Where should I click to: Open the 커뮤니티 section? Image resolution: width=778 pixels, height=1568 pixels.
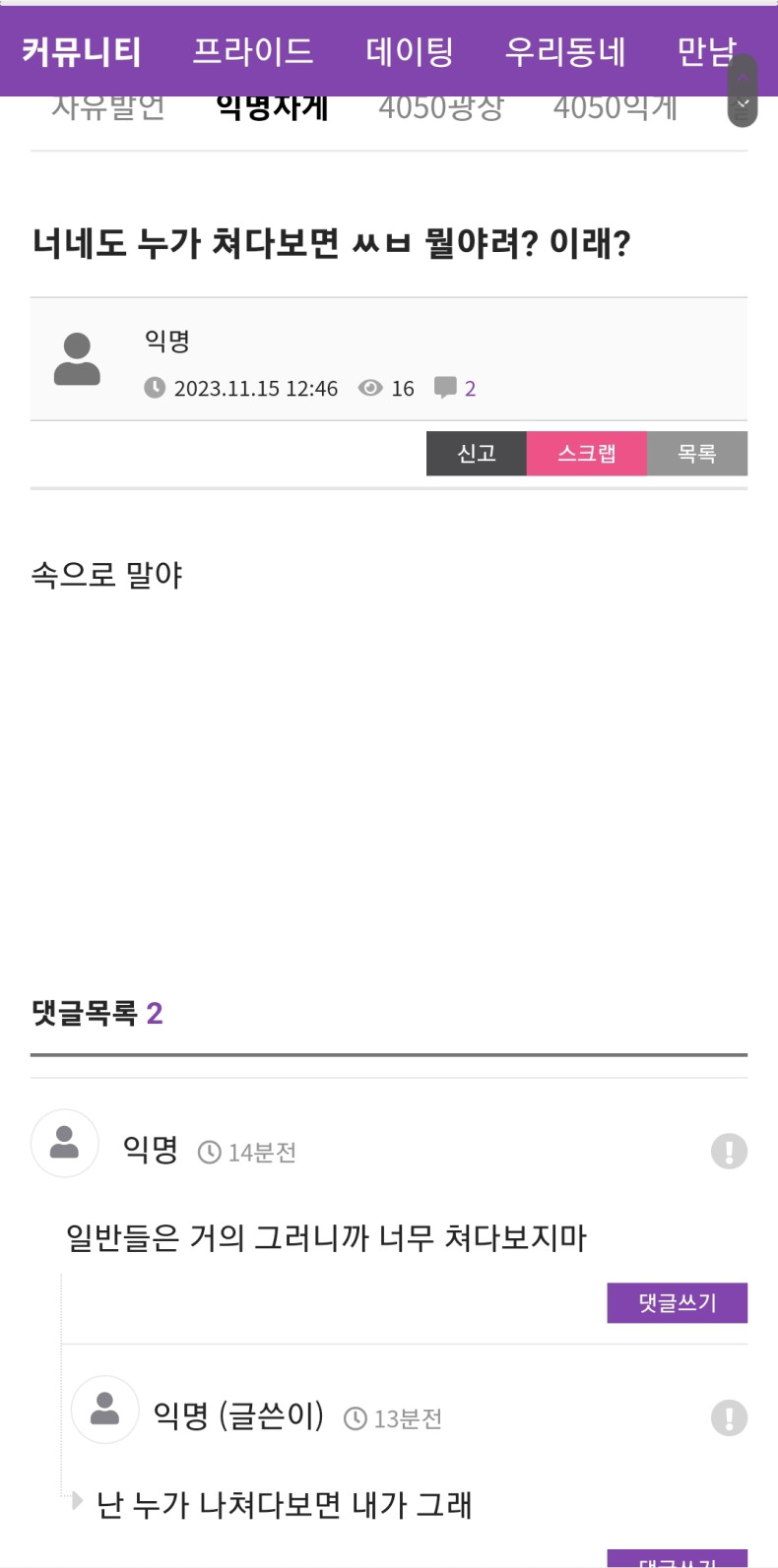(x=82, y=51)
